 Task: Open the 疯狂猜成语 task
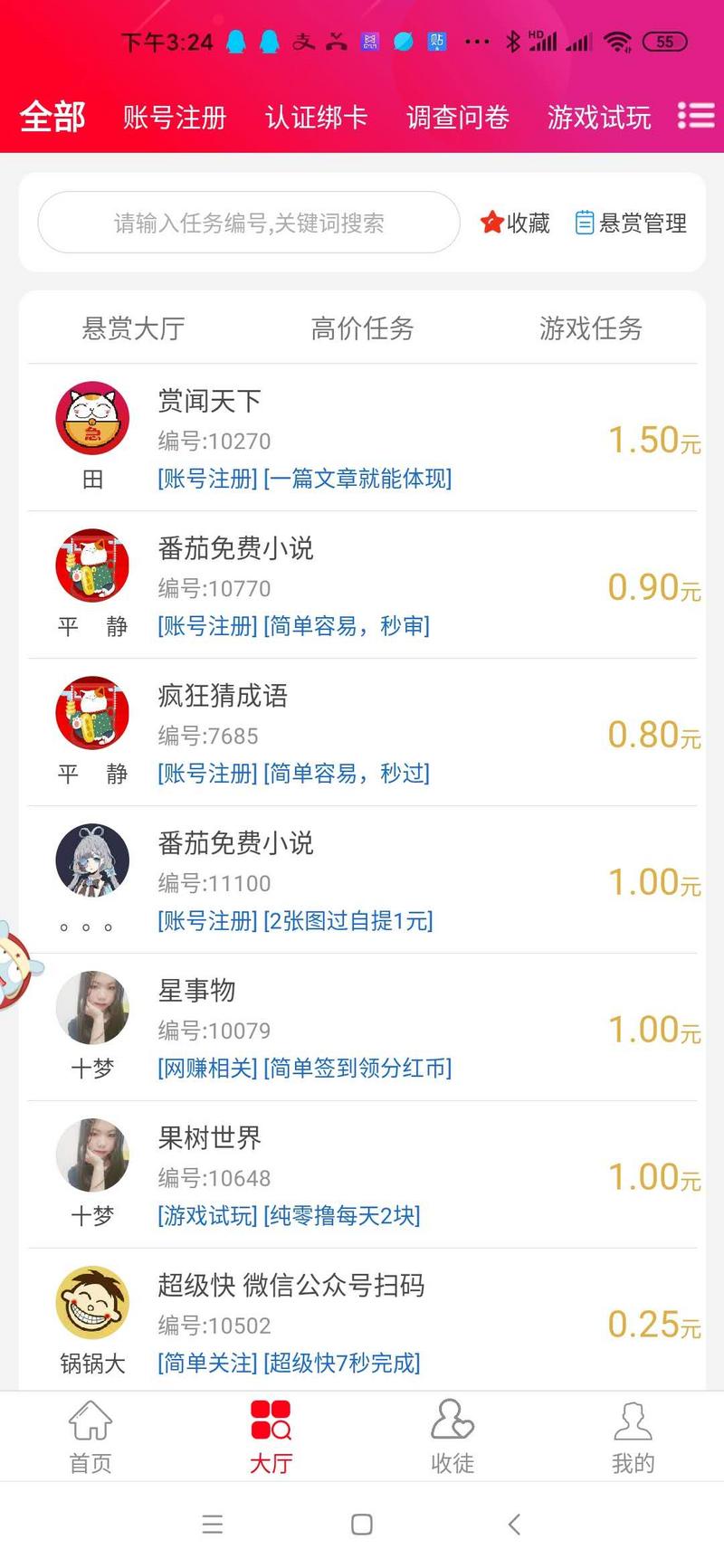tap(362, 734)
